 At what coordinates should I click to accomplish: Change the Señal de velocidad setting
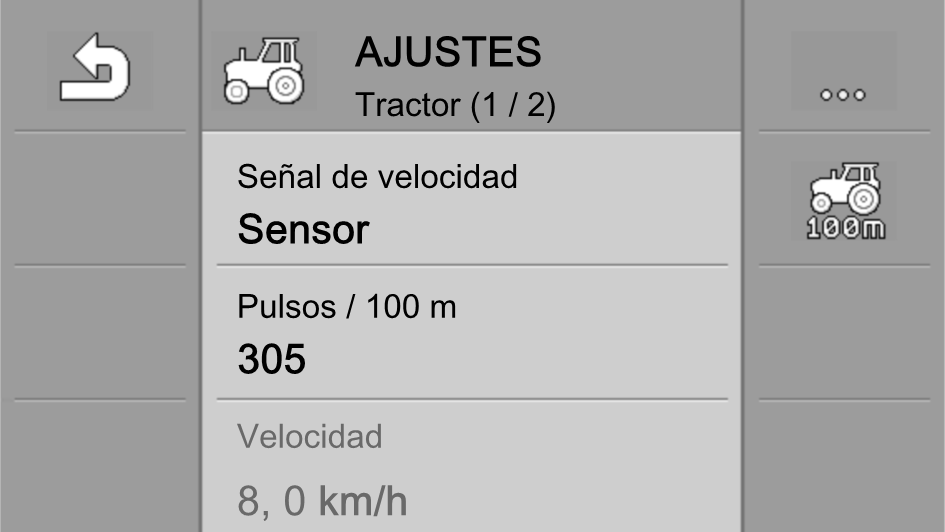coord(471,204)
